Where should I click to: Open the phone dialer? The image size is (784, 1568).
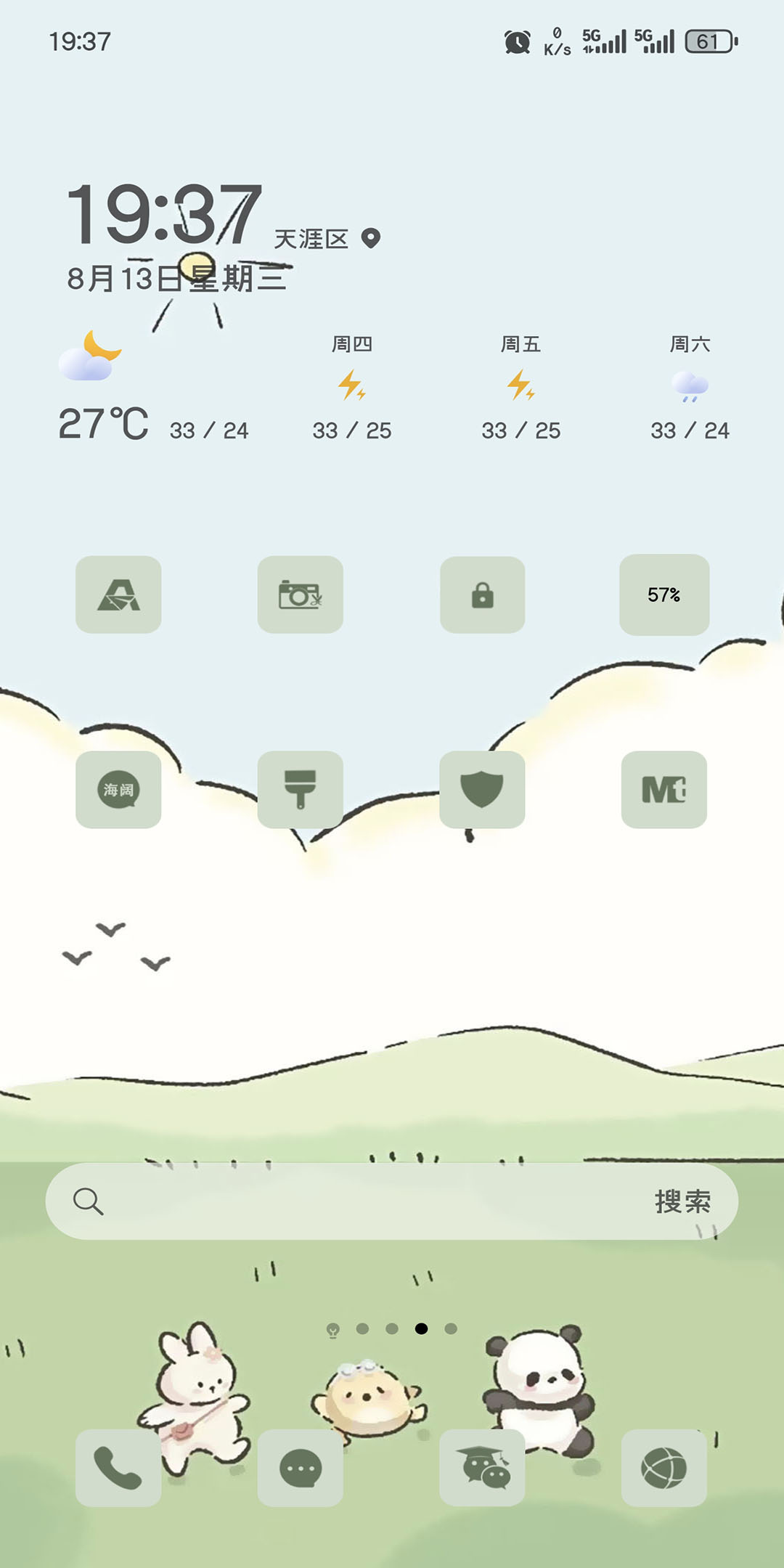point(118,1468)
